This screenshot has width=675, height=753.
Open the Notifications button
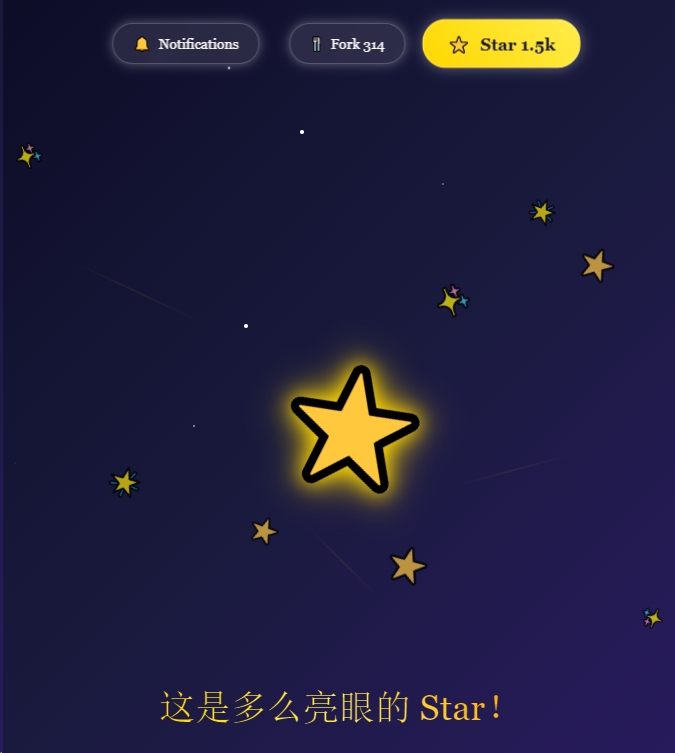pos(186,44)
